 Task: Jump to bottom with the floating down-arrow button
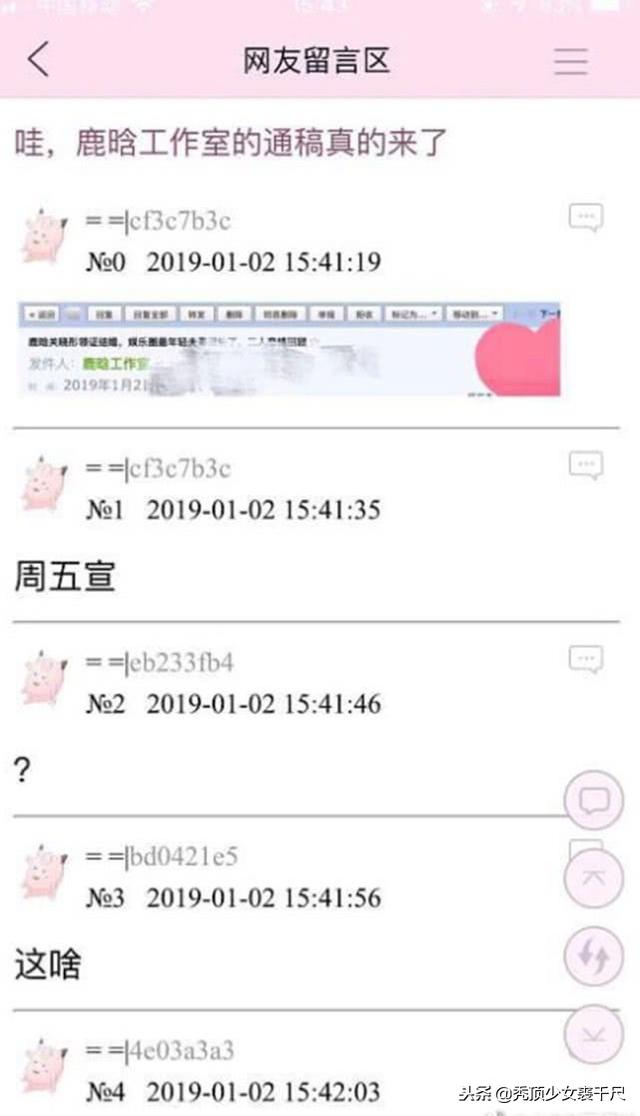click(x=594, y=1034)
